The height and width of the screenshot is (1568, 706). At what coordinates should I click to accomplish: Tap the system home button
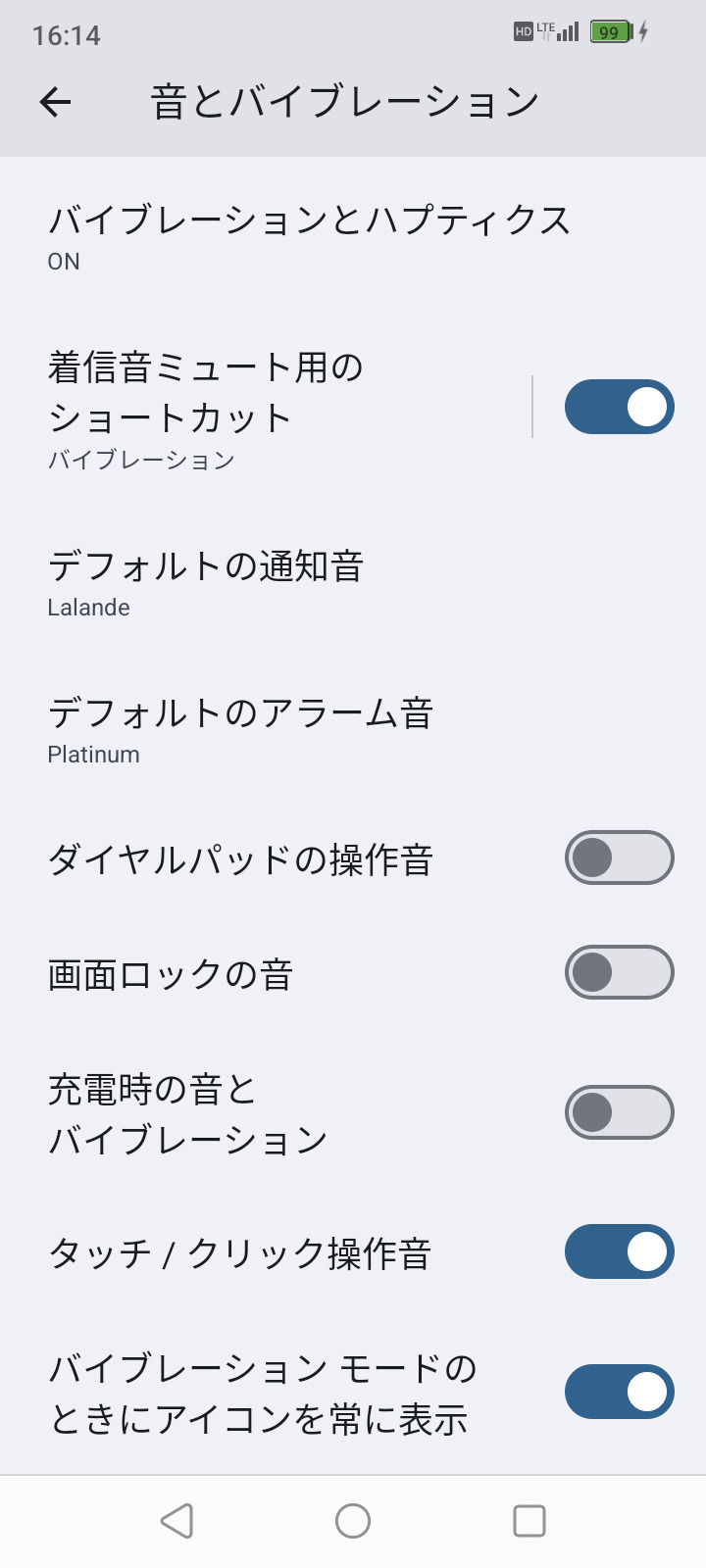pyautogui.click(x=353, y=1521)
